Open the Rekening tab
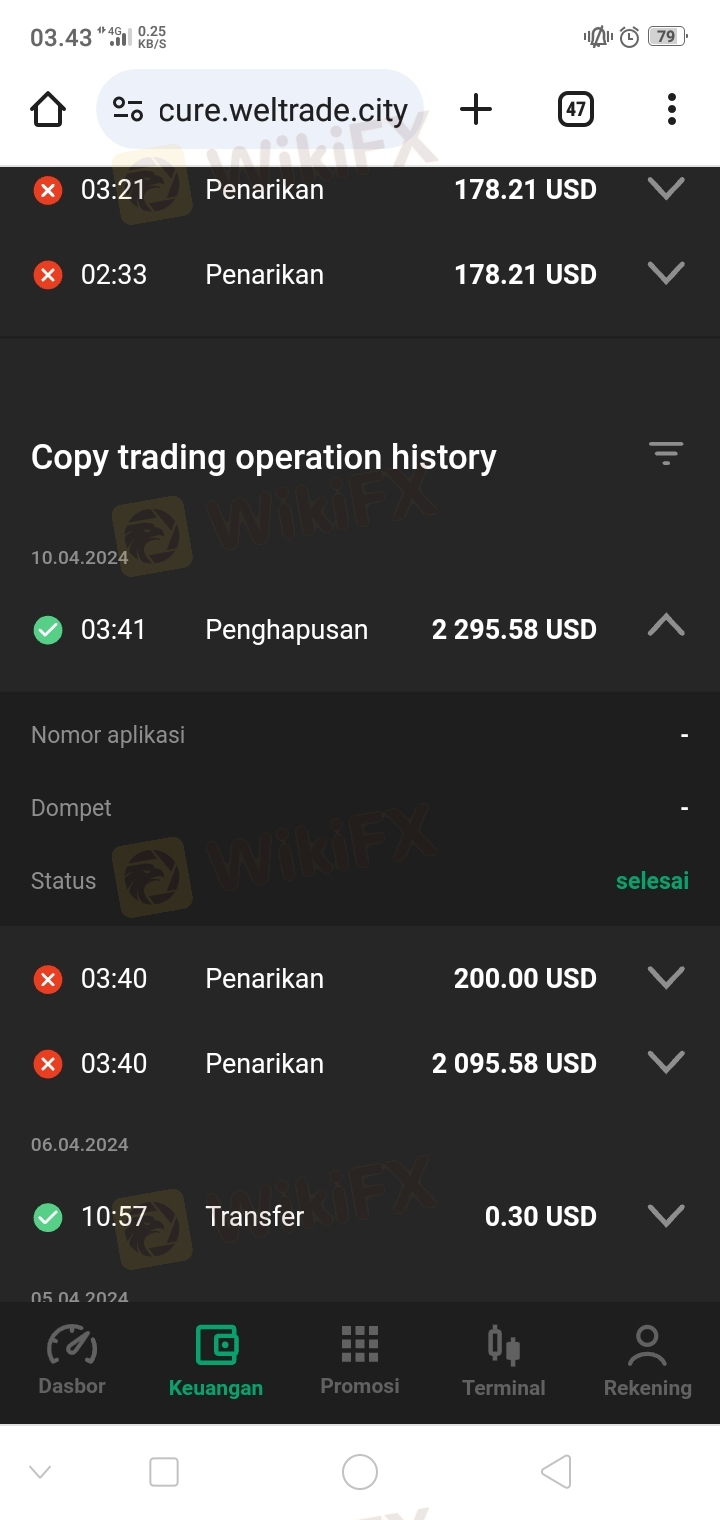This screenshot has width=720, height=1520. (x=648, y=1360)
